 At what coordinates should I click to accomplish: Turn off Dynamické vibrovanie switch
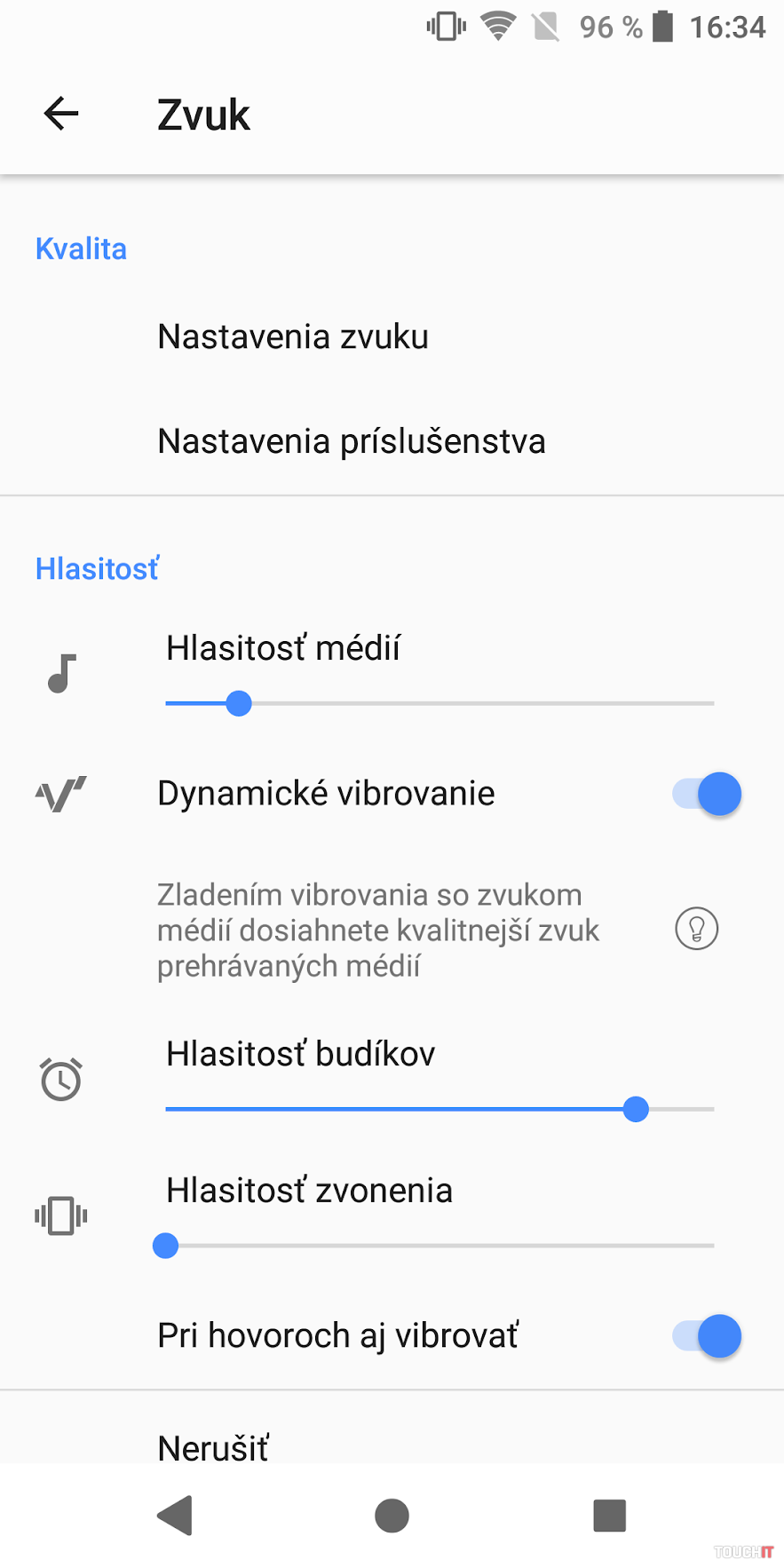click(x=707, y=794)
